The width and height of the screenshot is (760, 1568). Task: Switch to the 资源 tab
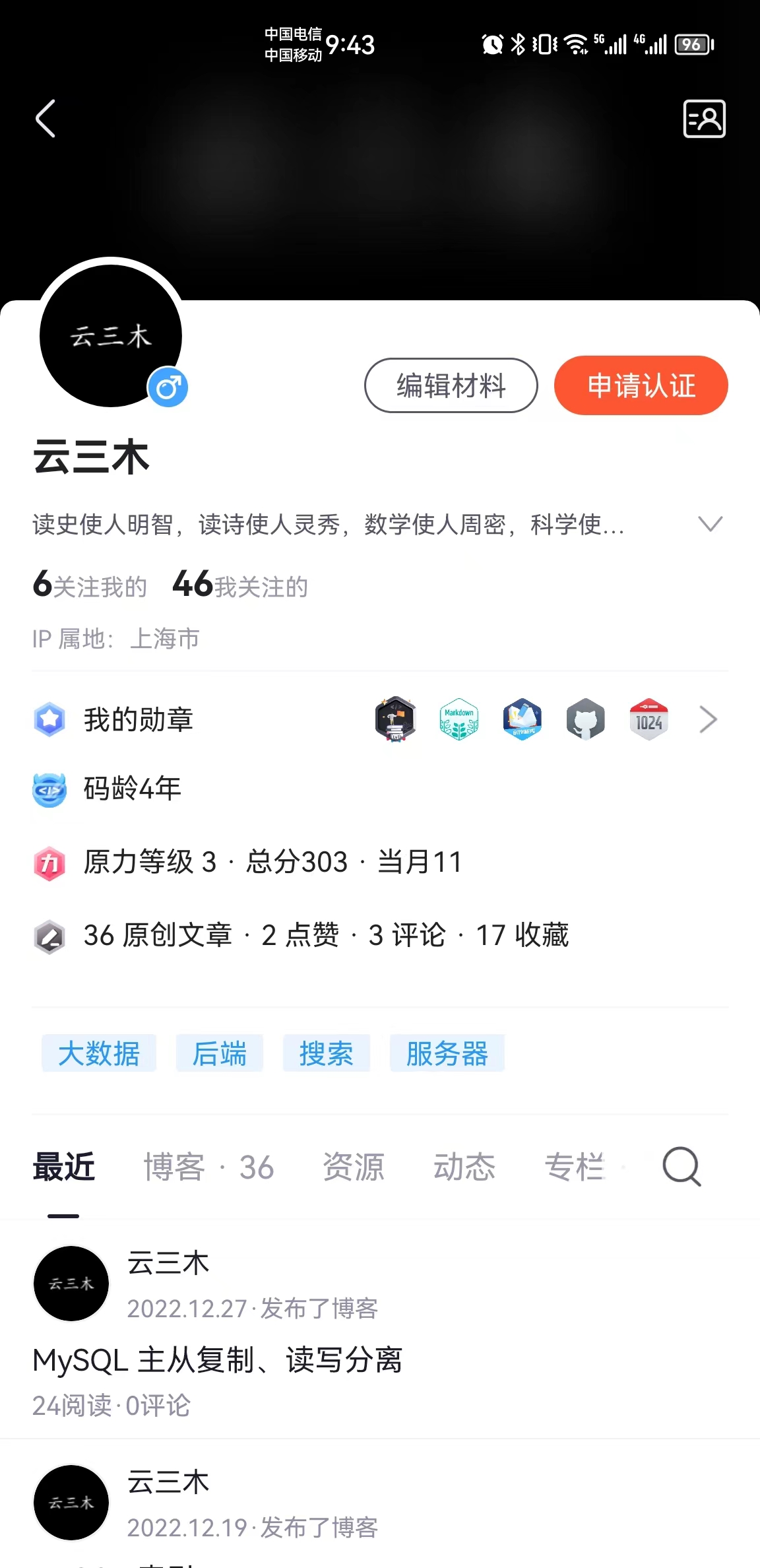pyautogui.click(x=354, y=1167)
